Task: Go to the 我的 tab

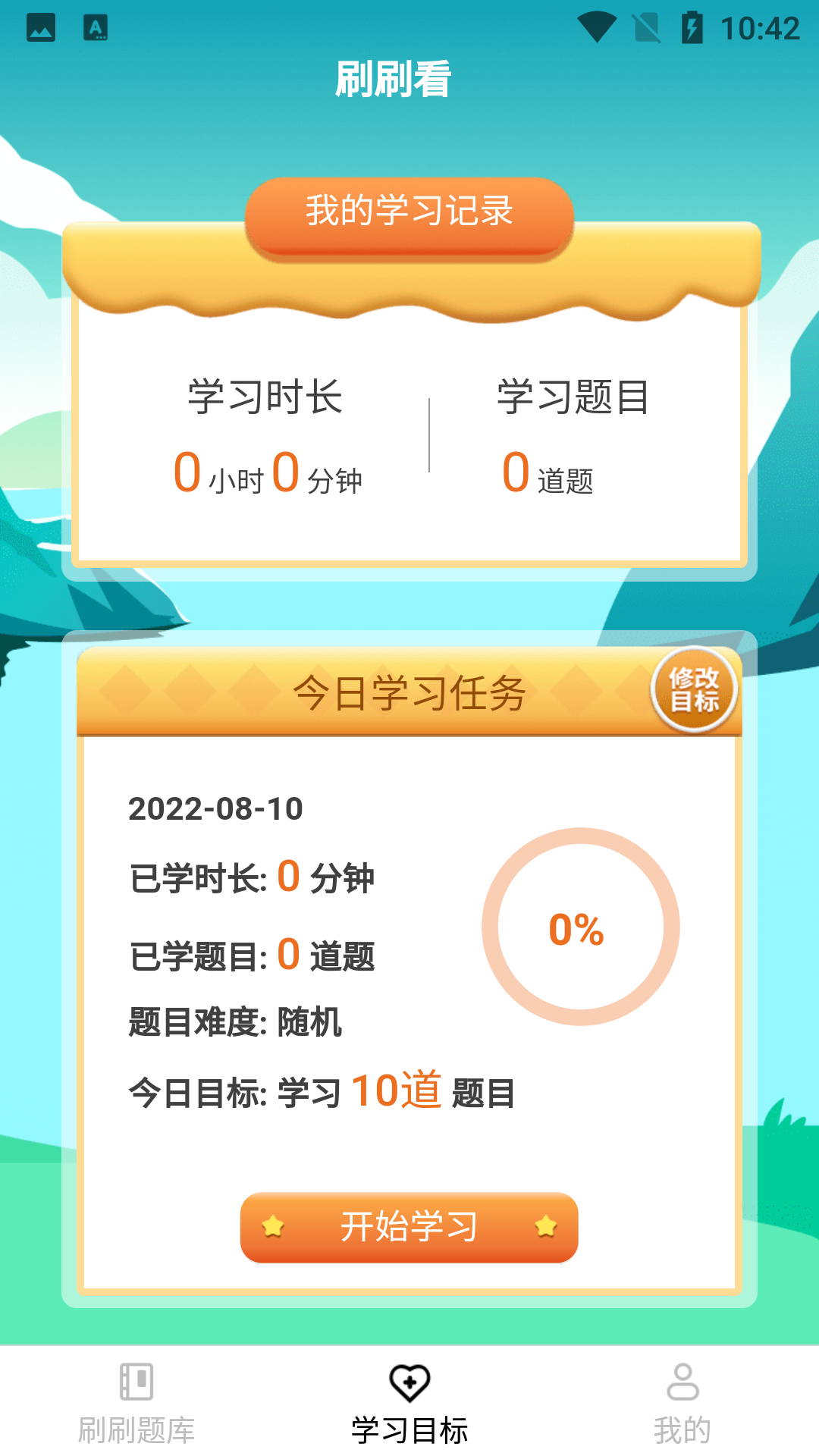Action: [x=682, y=1403]
